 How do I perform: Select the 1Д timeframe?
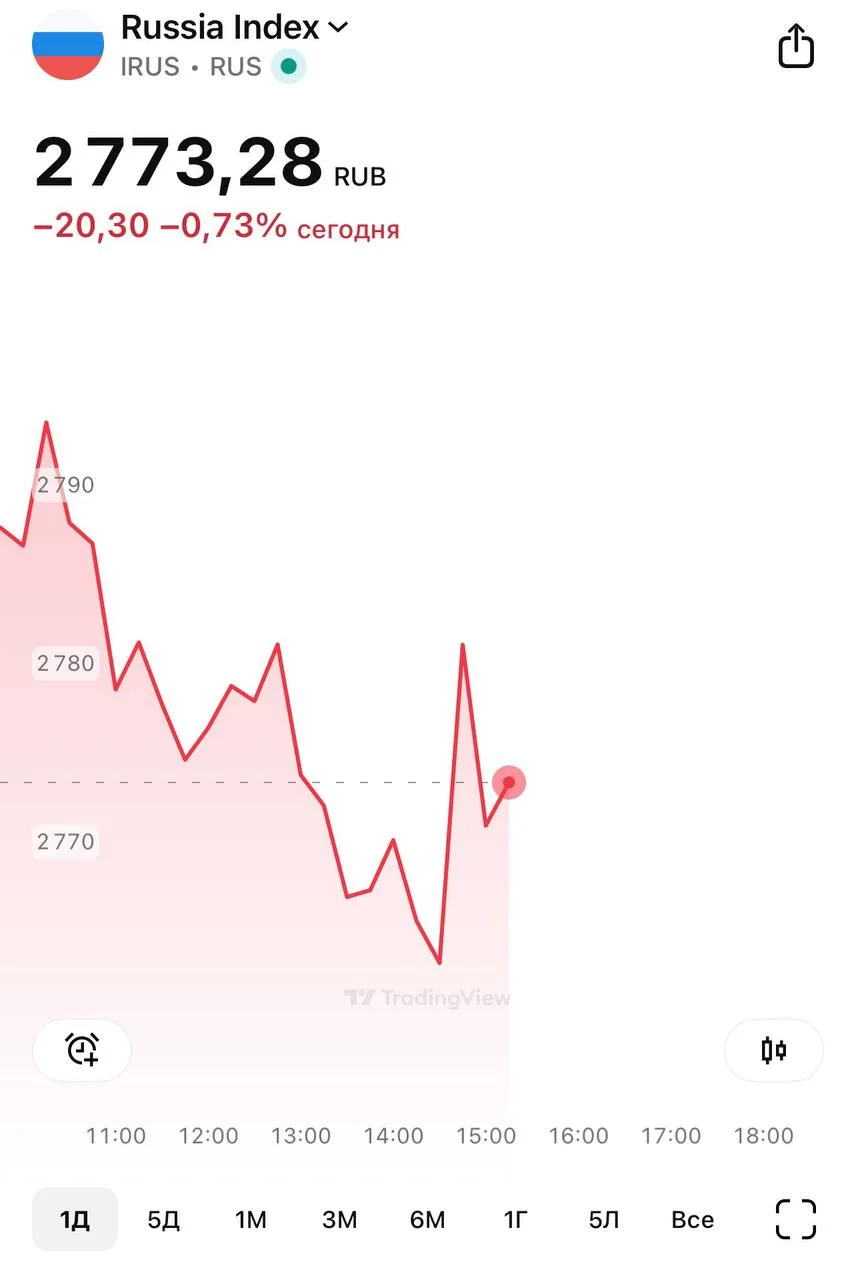(75, 1219)
